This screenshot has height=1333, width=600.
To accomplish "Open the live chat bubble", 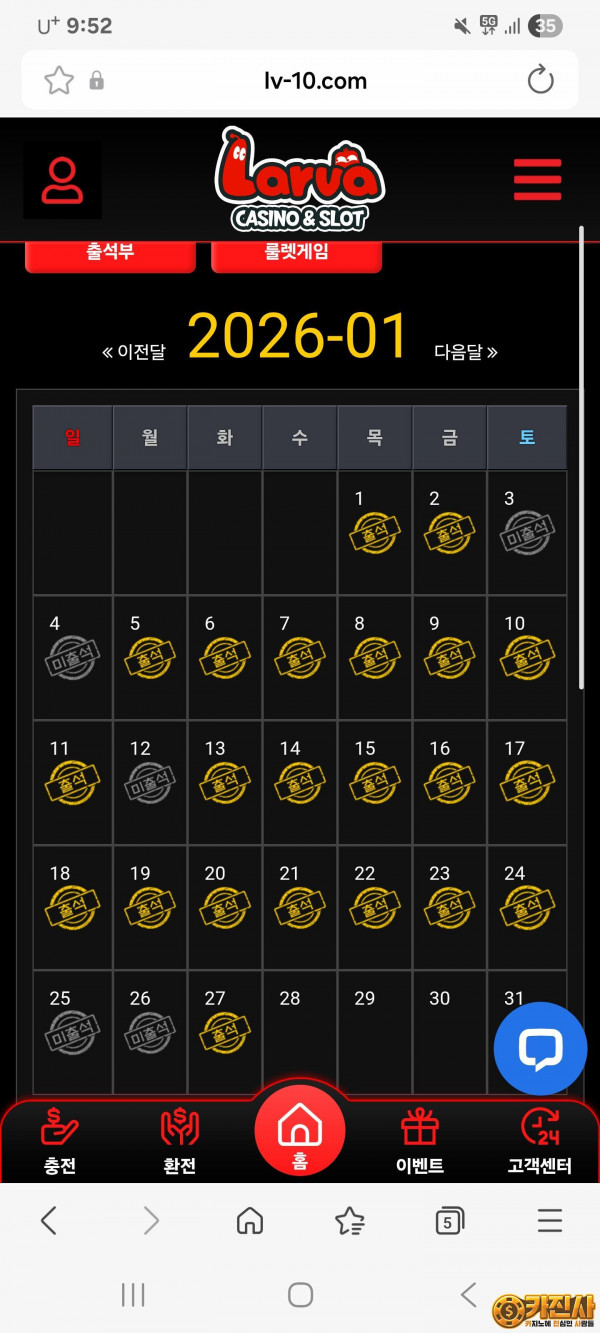I will point(540,1048).
